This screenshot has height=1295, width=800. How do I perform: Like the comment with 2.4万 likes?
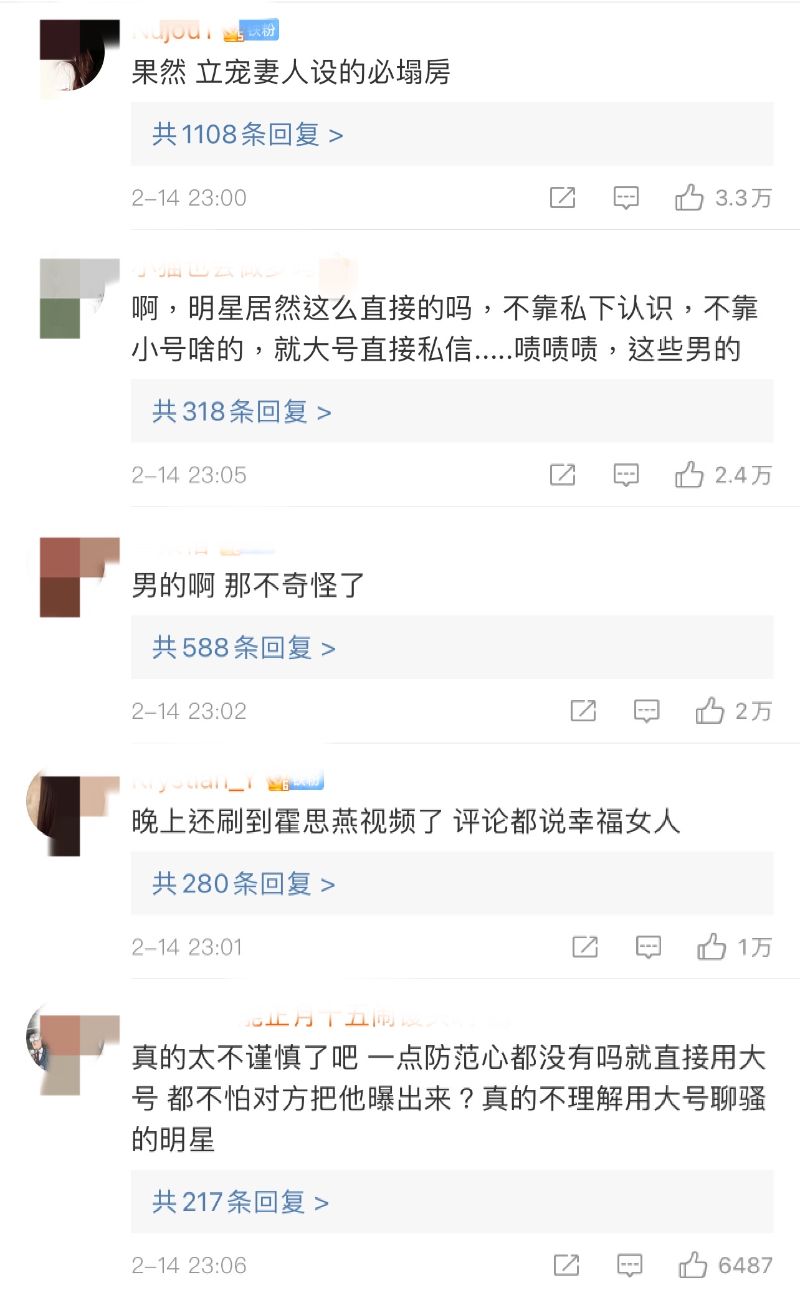pos(689,475)
